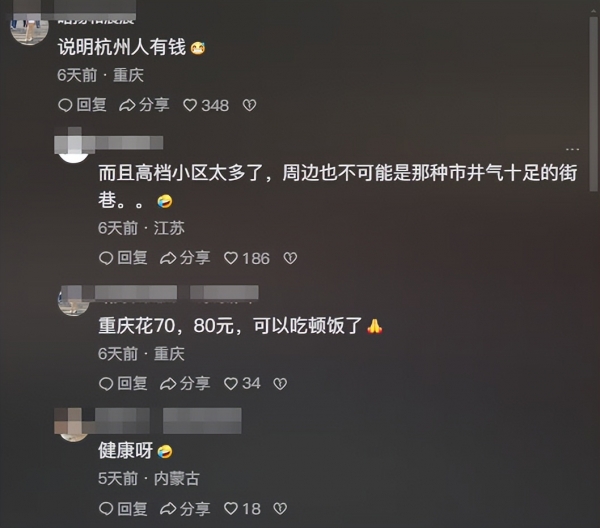Image resolution: width=600 pixels, height=528 pixels.
Task: Dislike the 健康呀 comment
Action: pos(281,509)
